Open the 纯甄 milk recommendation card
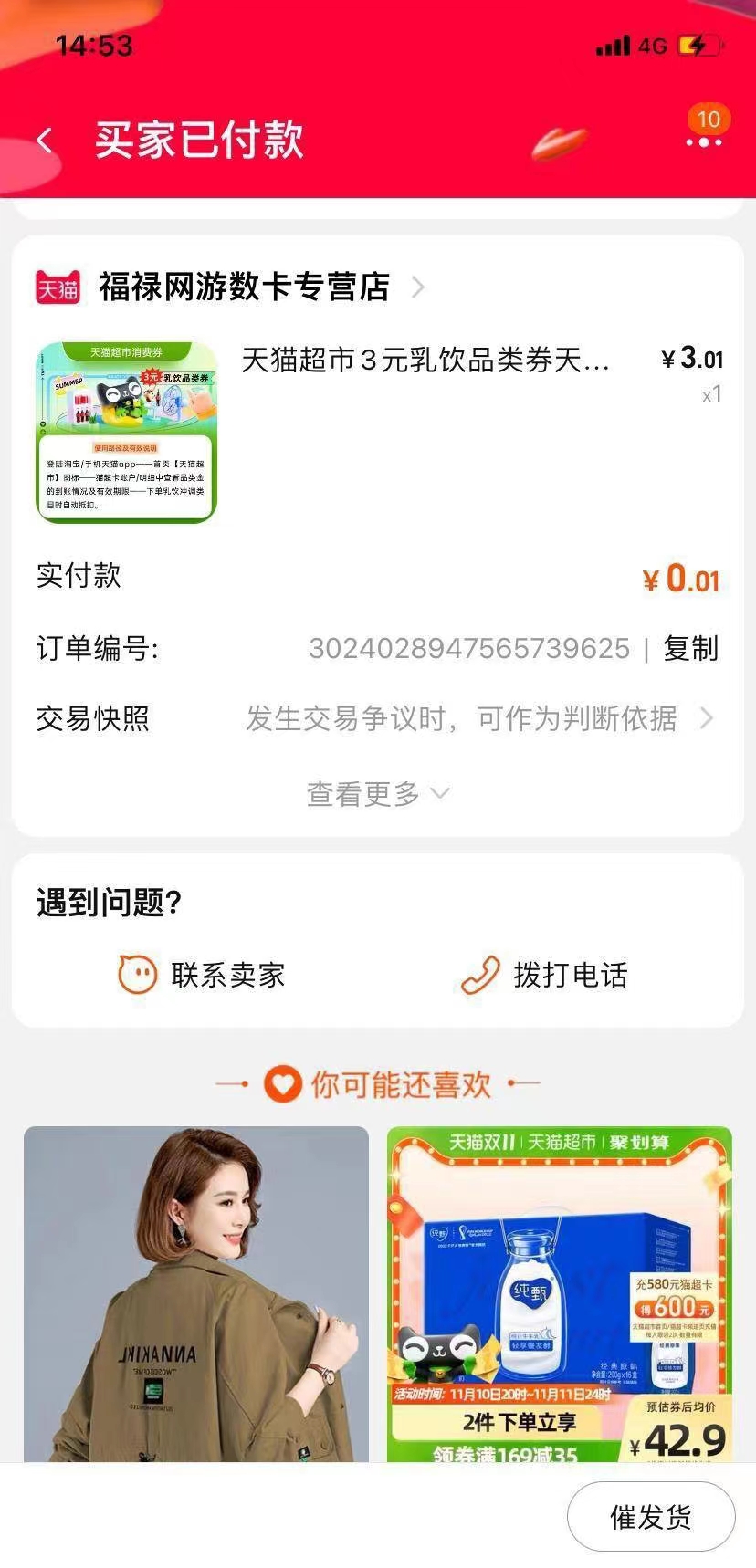Image resolution: width=756 pixels, height=1568 pixels. click(559, 1294)
